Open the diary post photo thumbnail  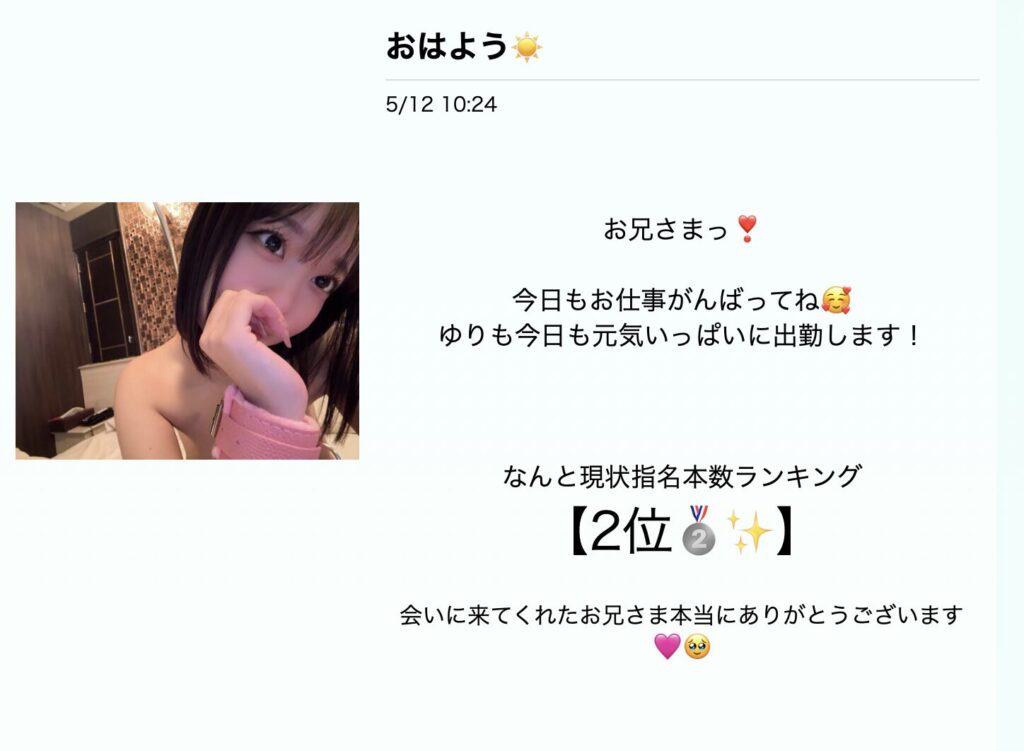click(x=187, y=331)
